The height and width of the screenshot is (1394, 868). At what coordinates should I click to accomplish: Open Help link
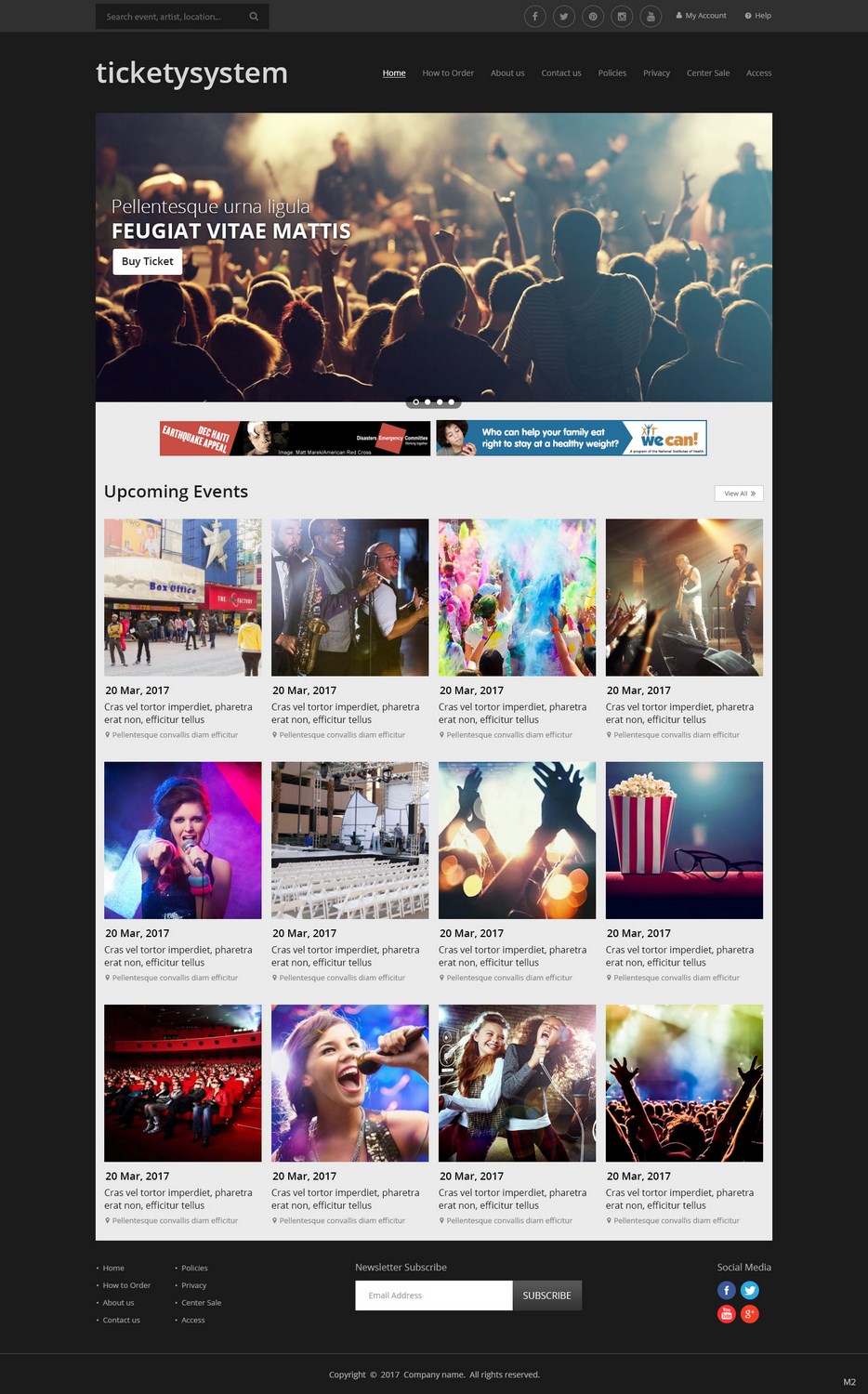[758, 16]
